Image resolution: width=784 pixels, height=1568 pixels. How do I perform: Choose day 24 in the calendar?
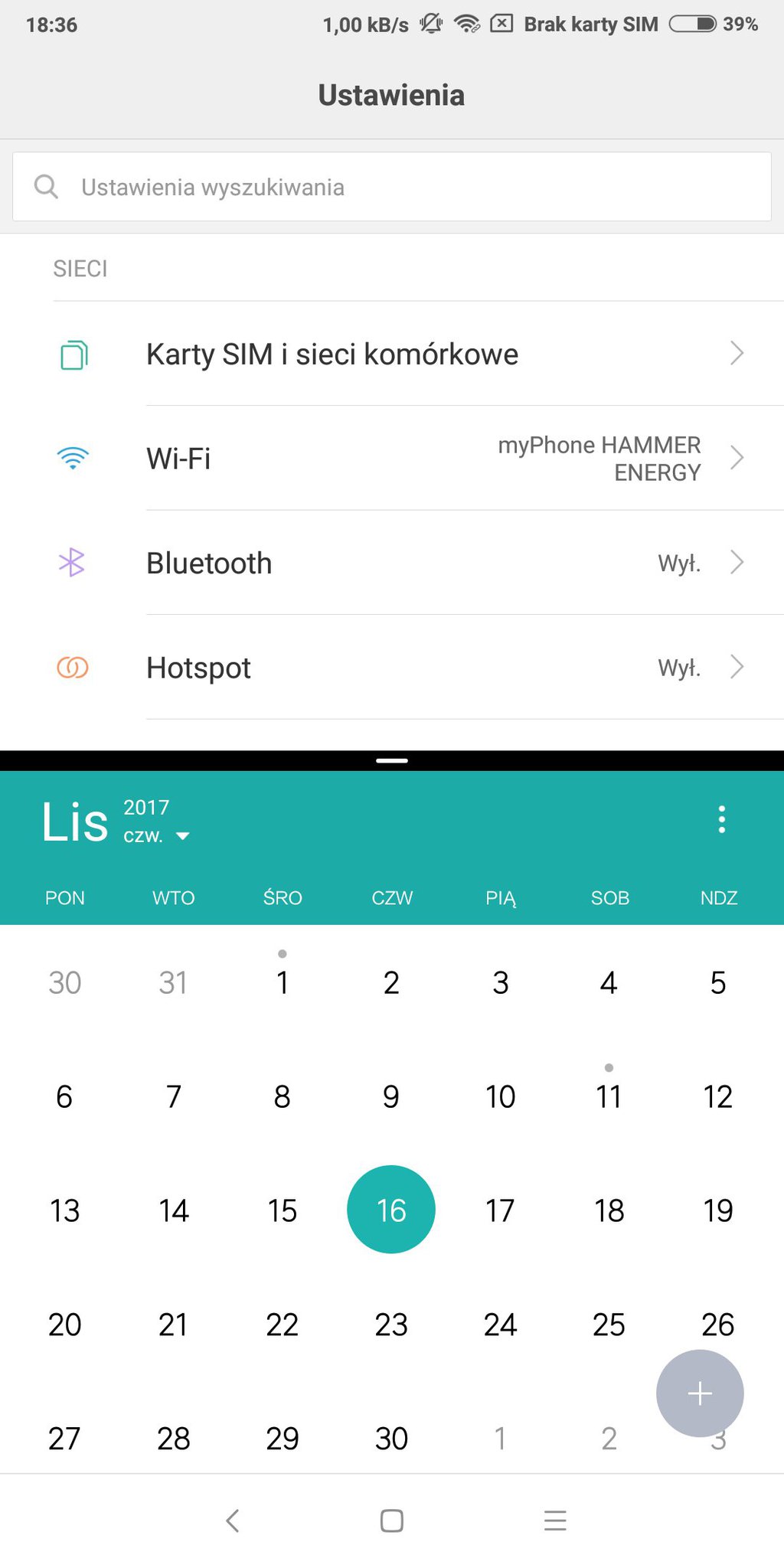[x=500, y=1325]
